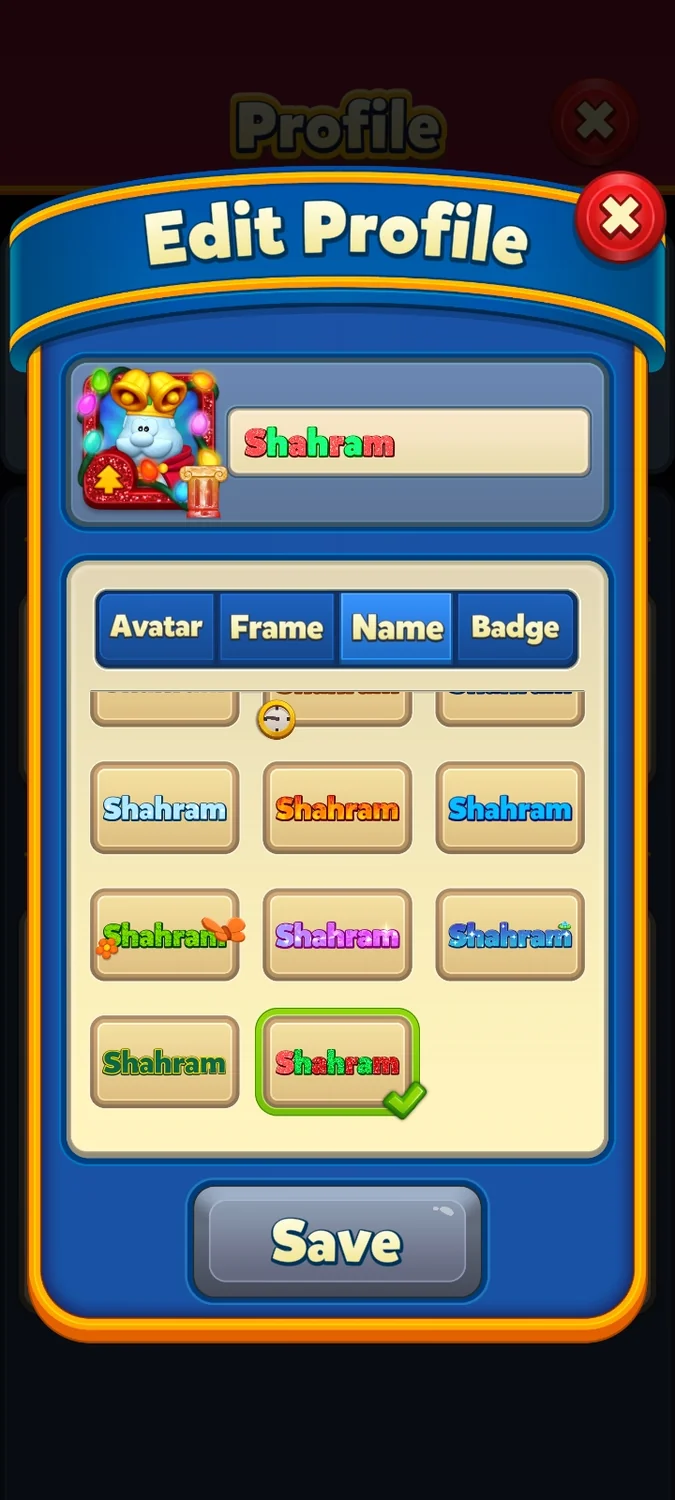The width and height of the screenshot is (675, 1500).
Task: Edit the Shahram name field
Action: click(408, 442)
